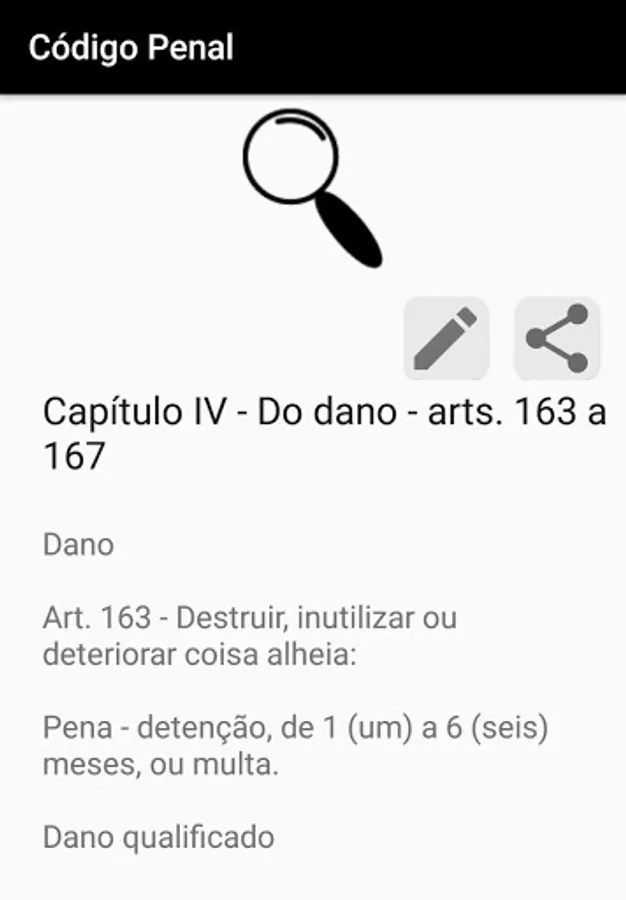This screenshot has width=626, height=900.
Task: Open the pencil edit button
Action: (x=446, y=338)
